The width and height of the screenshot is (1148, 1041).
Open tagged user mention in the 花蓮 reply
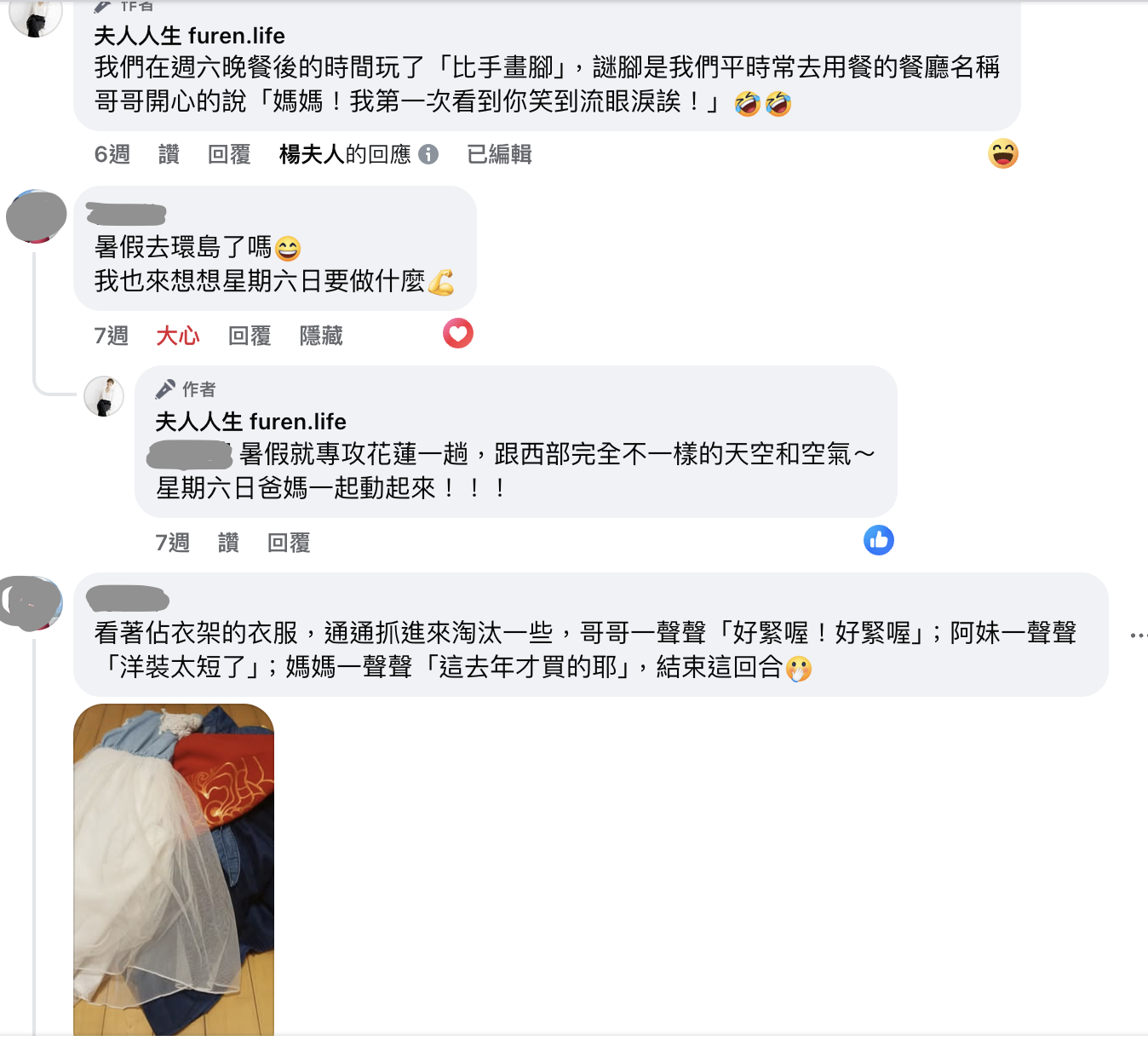point(190,455)
